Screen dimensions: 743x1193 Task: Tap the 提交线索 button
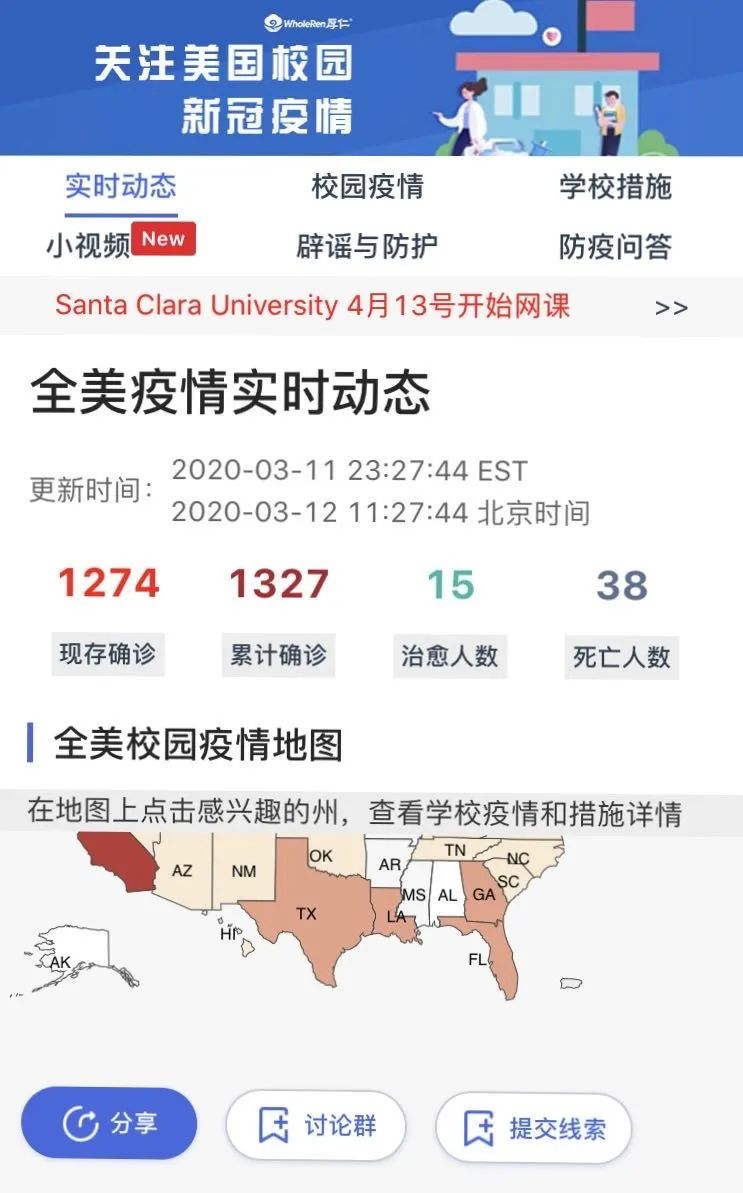pyautogui.click(x=533, y=1128)
